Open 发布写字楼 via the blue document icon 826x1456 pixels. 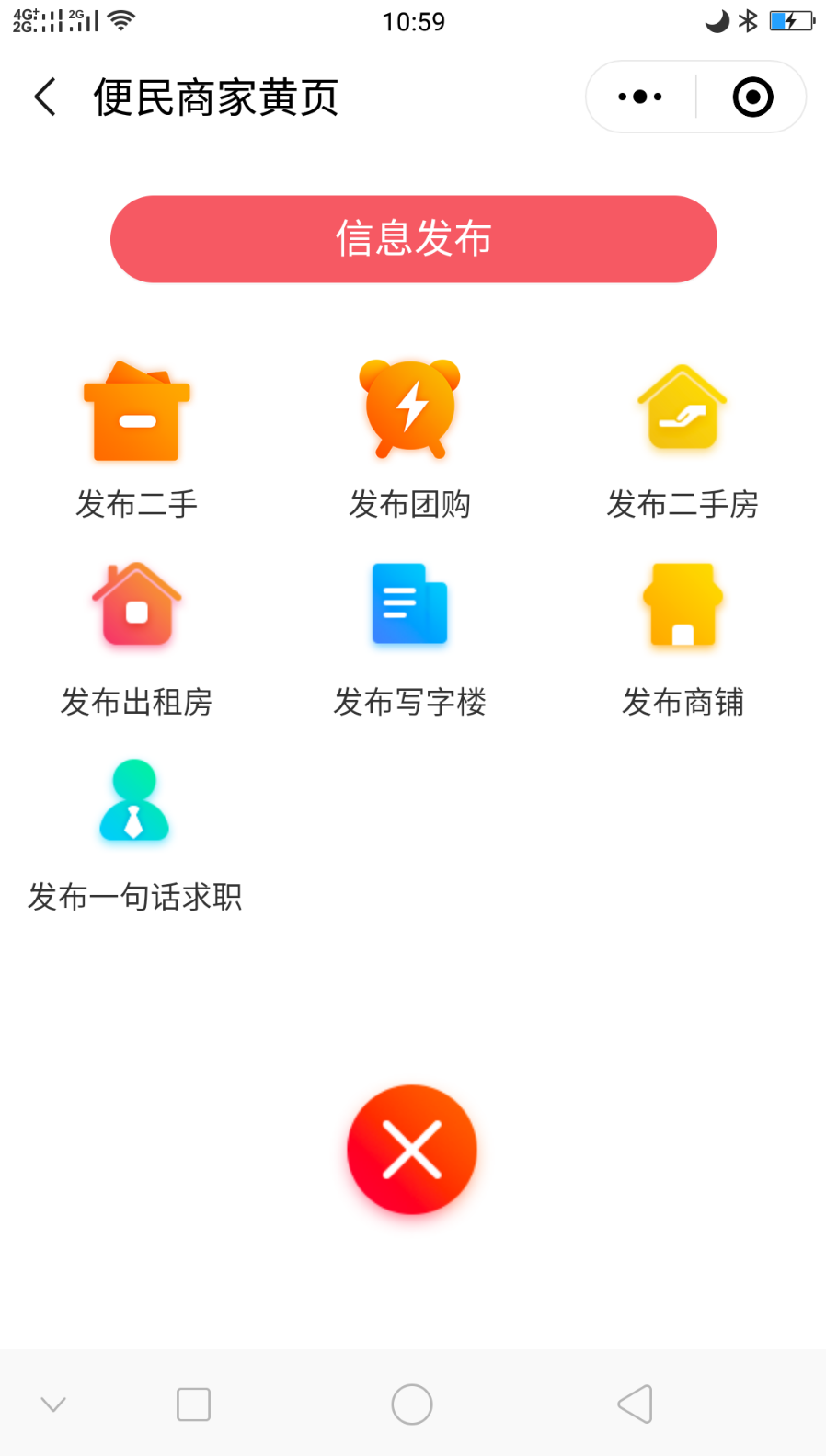pyautogui.click(x=411, y=605)
